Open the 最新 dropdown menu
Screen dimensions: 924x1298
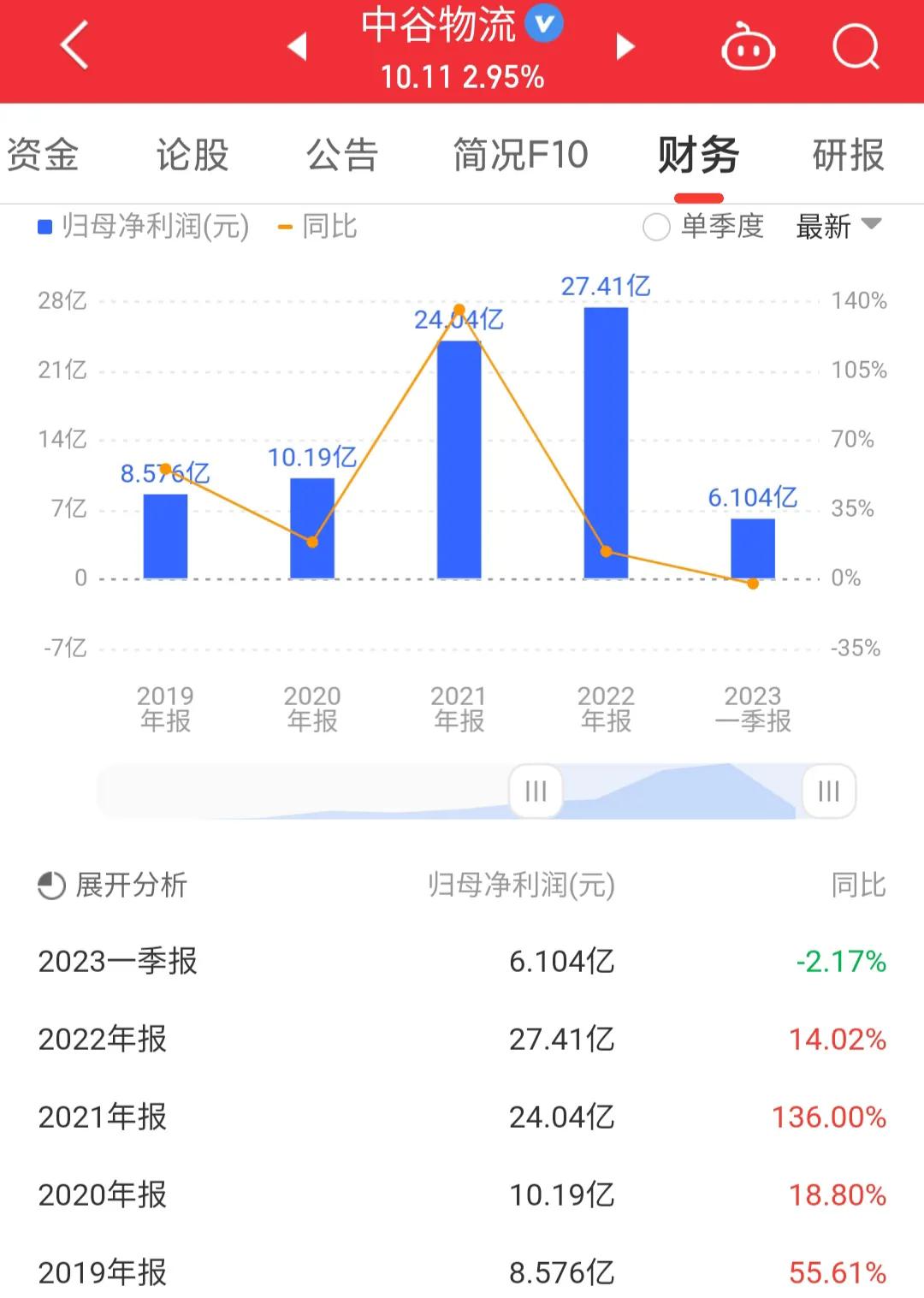[822, 227]
